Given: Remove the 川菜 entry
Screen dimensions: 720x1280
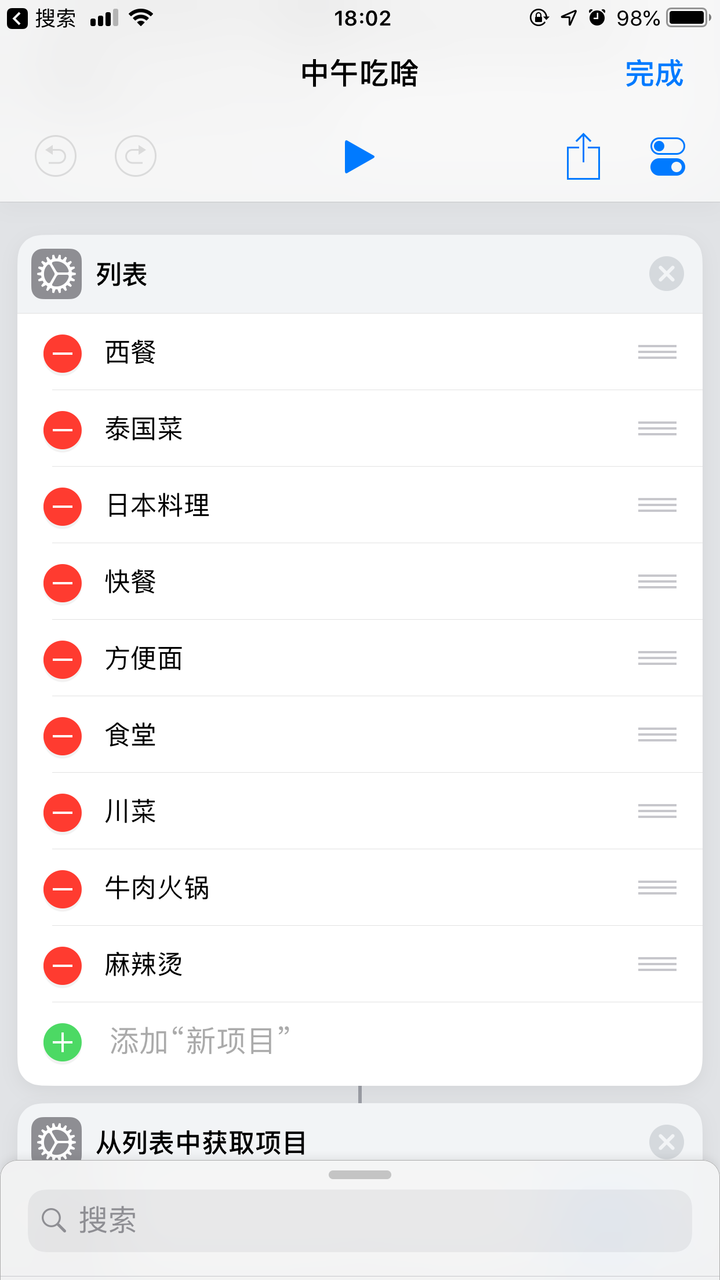Looking at the screenshot, I should pyautogui.click(x=62, y=812).
